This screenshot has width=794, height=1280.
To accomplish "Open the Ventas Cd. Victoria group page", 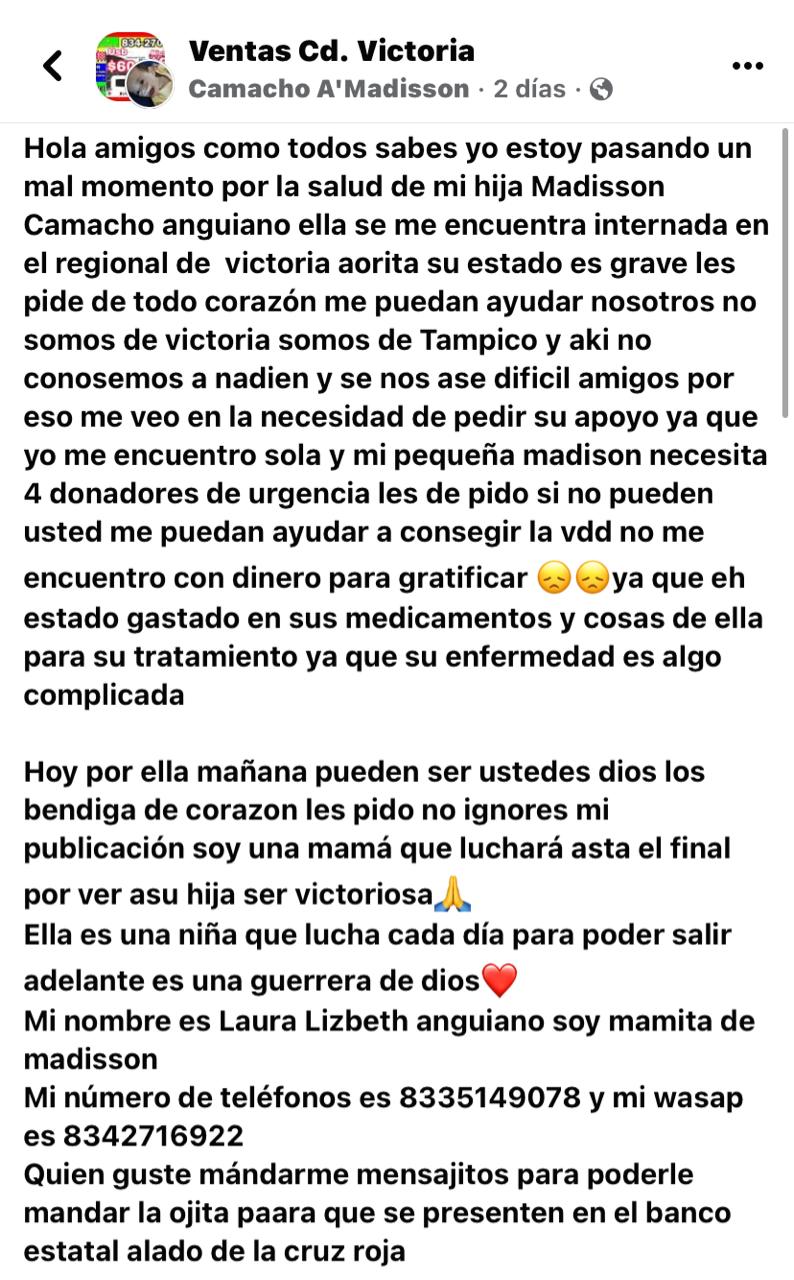I will click(x=331, y=50).
